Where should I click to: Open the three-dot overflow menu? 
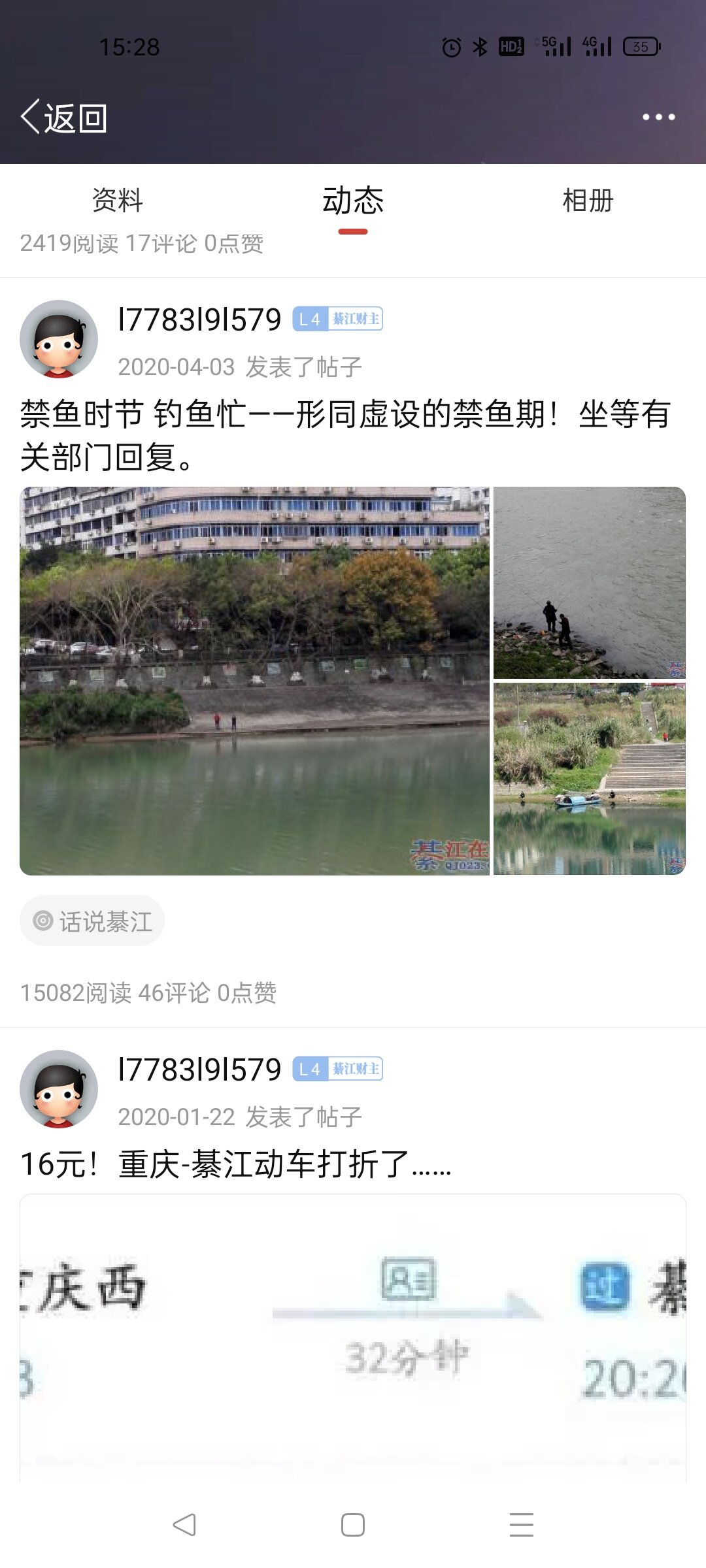pyautogui.click(x=658, y=118)
